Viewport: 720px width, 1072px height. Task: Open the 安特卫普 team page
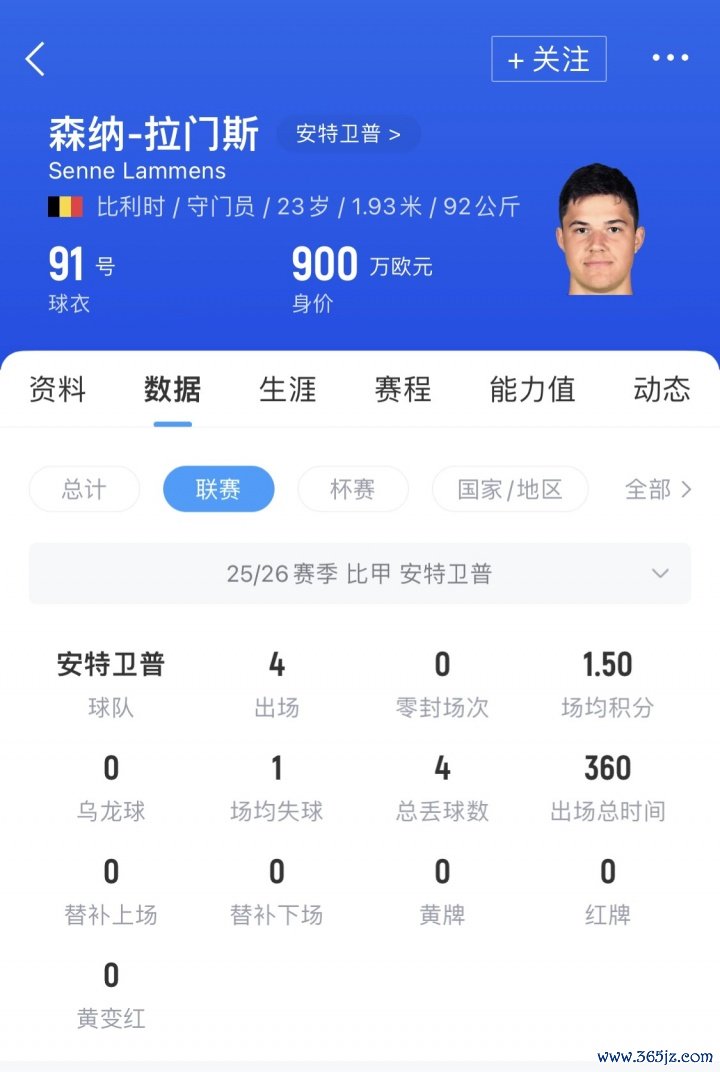pyautogui.click(x=348, y=134)
